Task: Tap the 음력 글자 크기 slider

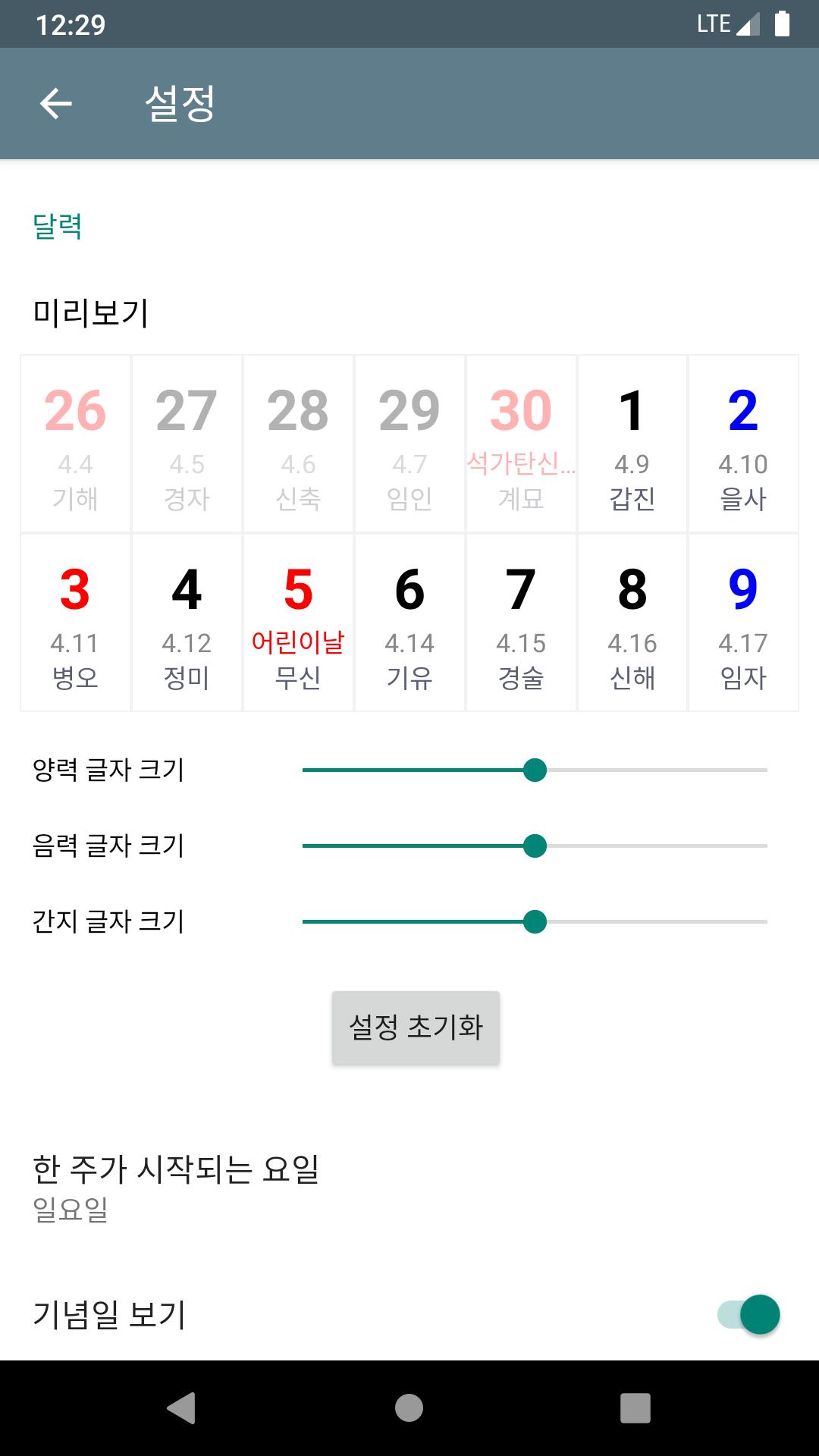Action: point(535,846)
